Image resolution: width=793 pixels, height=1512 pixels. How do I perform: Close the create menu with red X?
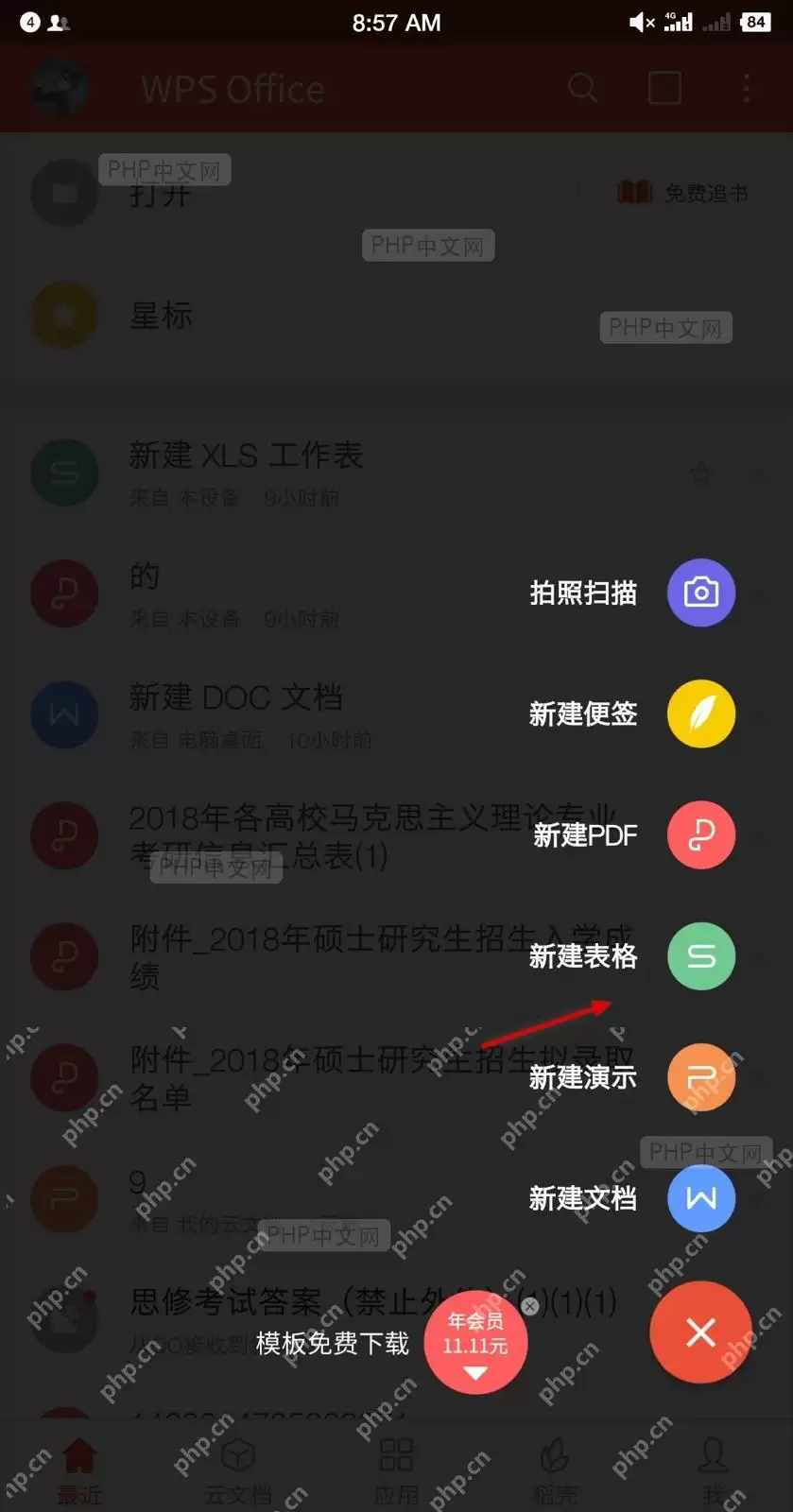[x=700, y=1332]
